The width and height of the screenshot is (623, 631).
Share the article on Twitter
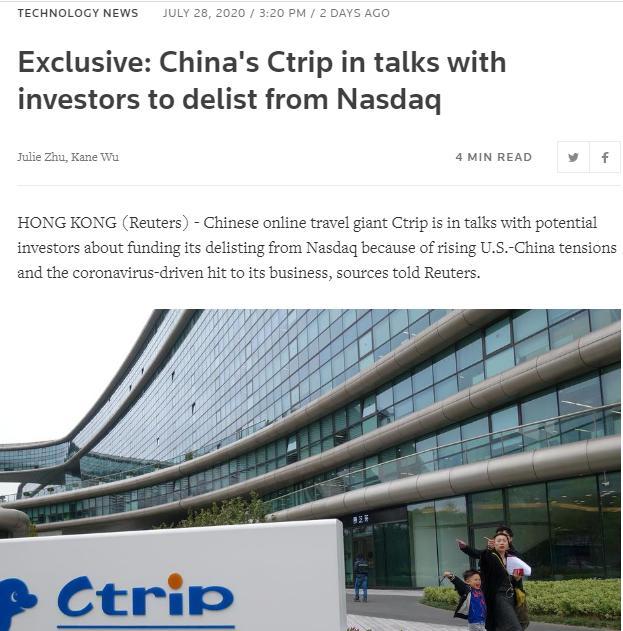coord(573,157)
